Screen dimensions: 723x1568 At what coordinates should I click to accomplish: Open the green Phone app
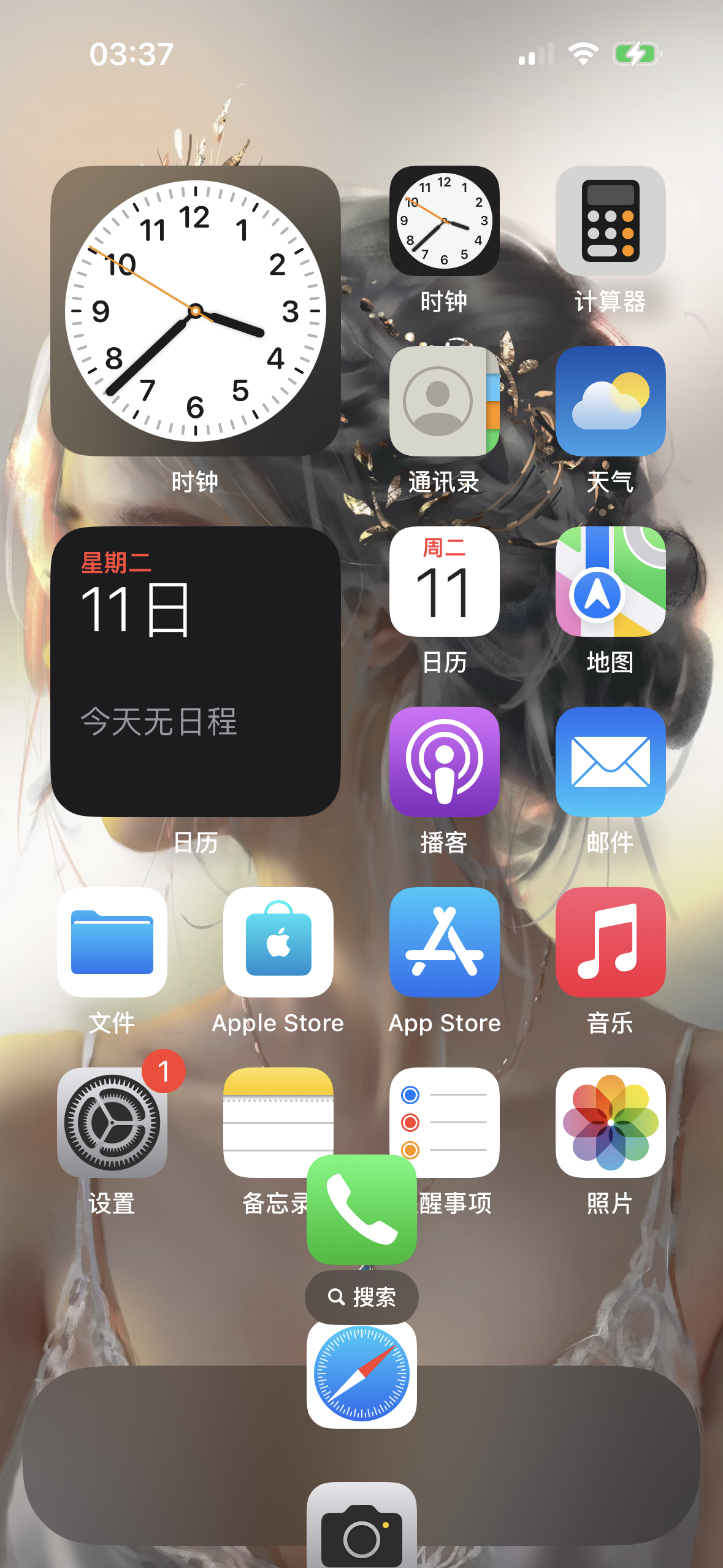pyautogui.click(x=361, y=1210)
